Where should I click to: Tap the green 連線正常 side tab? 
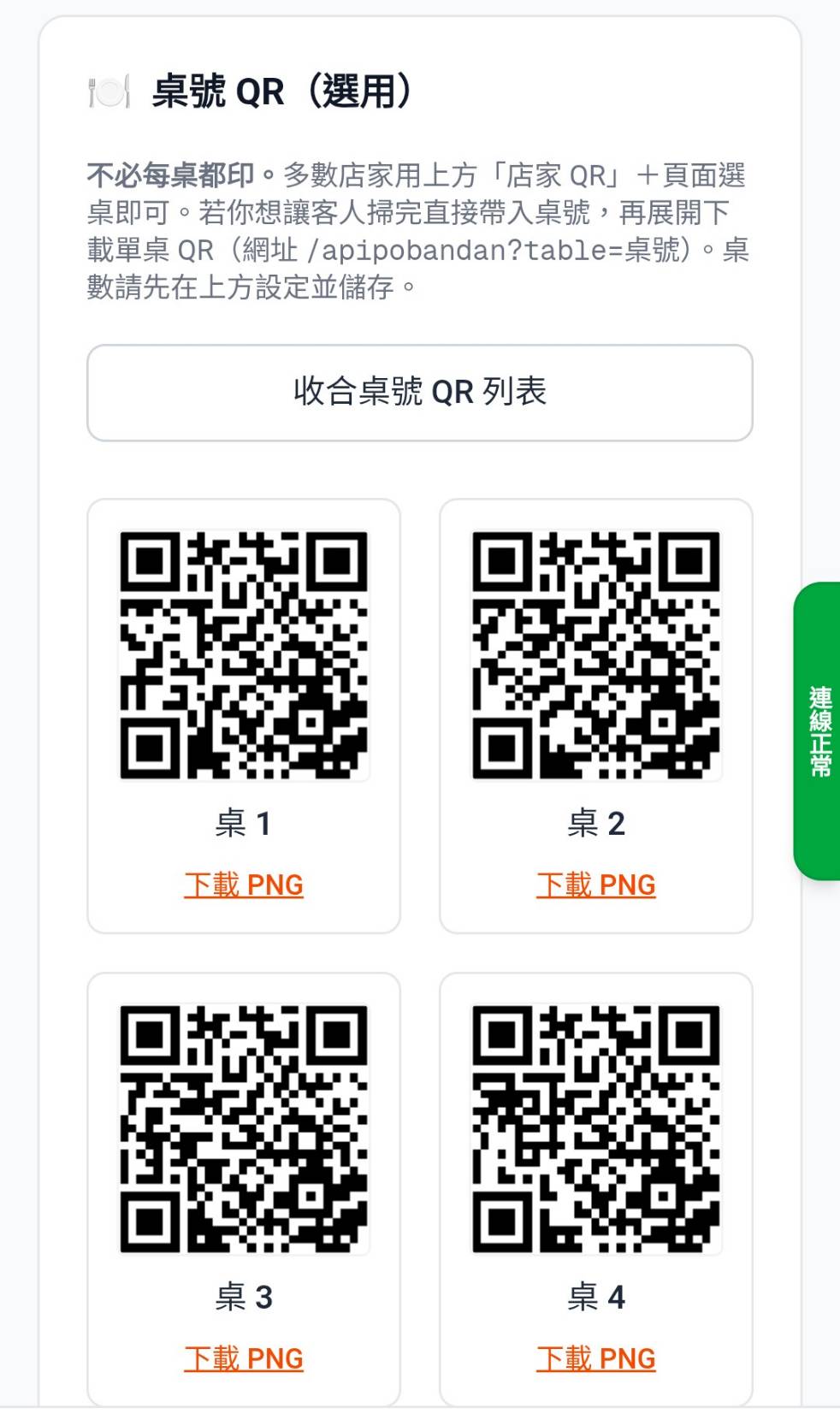point(819,731)
